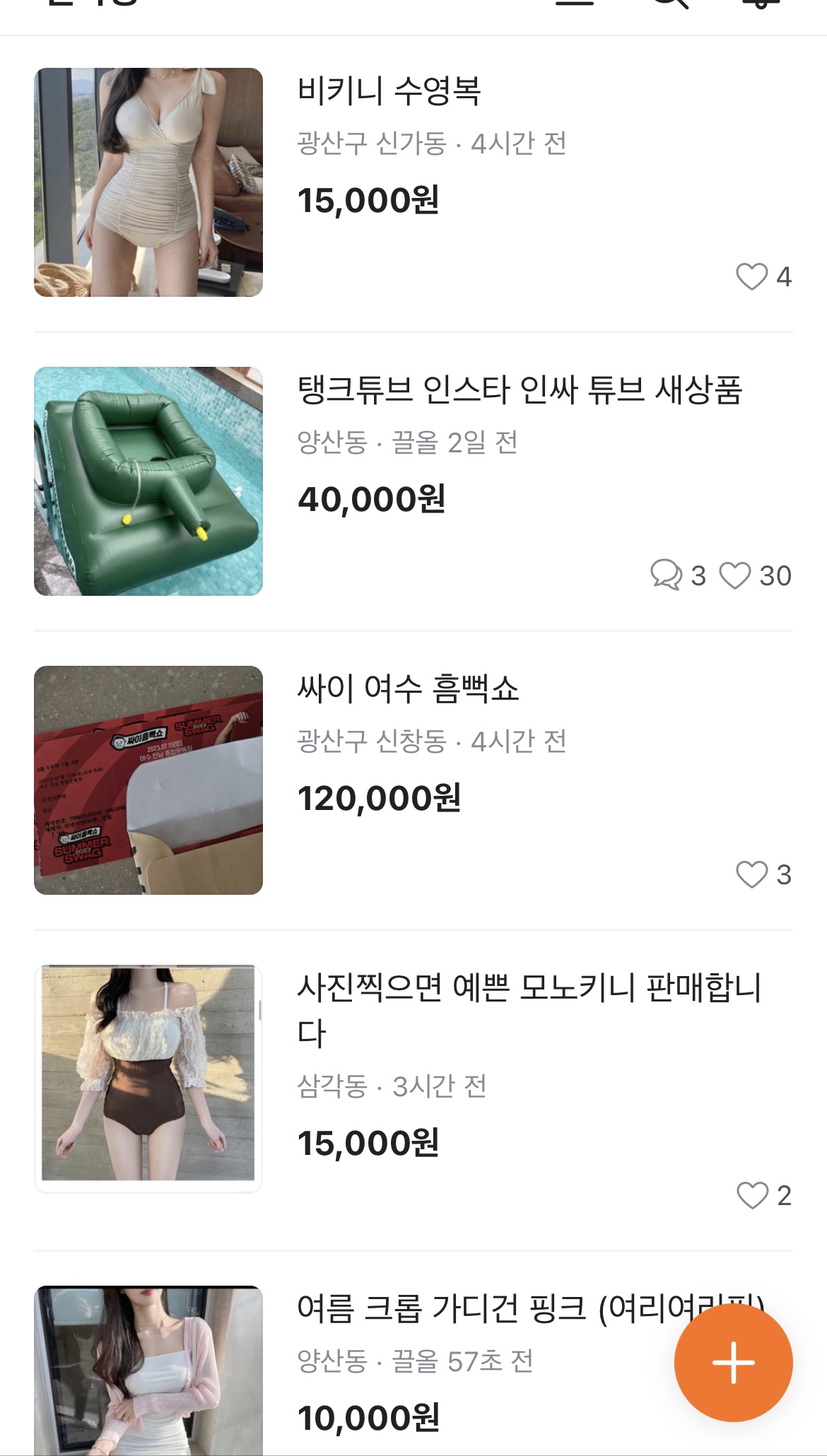Open the 비키니 수영복 listing
This screenshot has width=827, height=1456.
389,92
